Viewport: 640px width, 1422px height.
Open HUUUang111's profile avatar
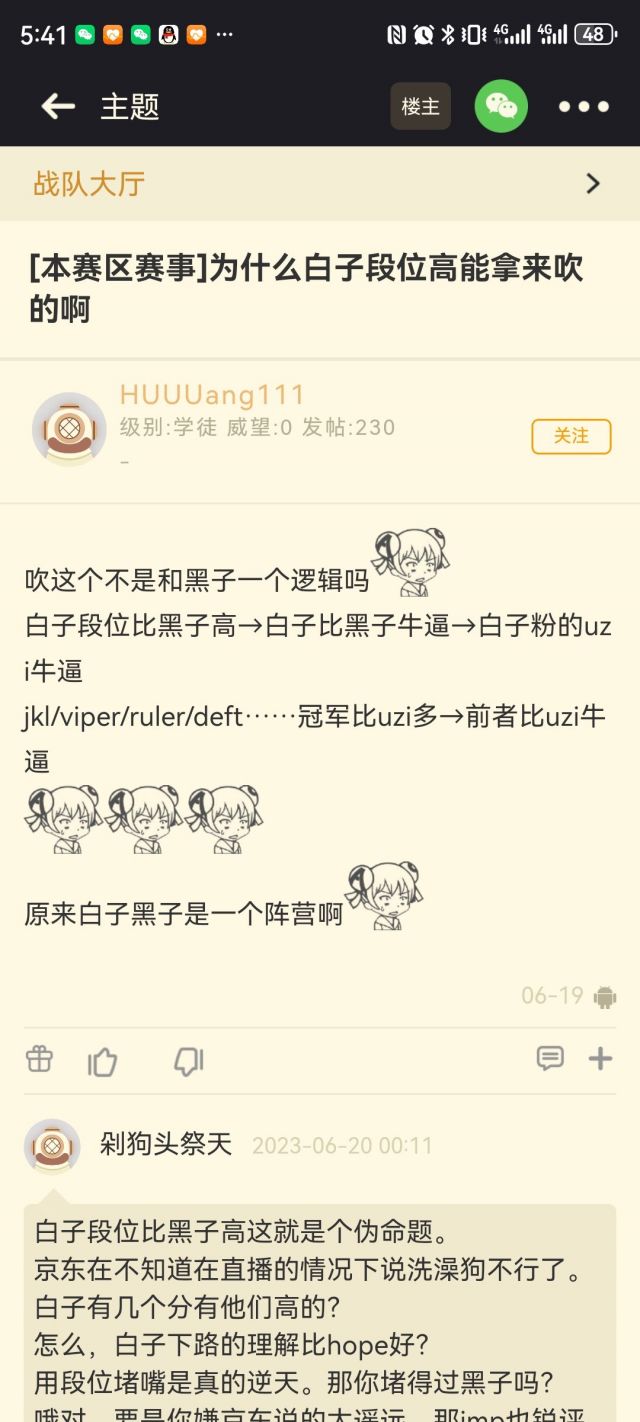point(69,428)
